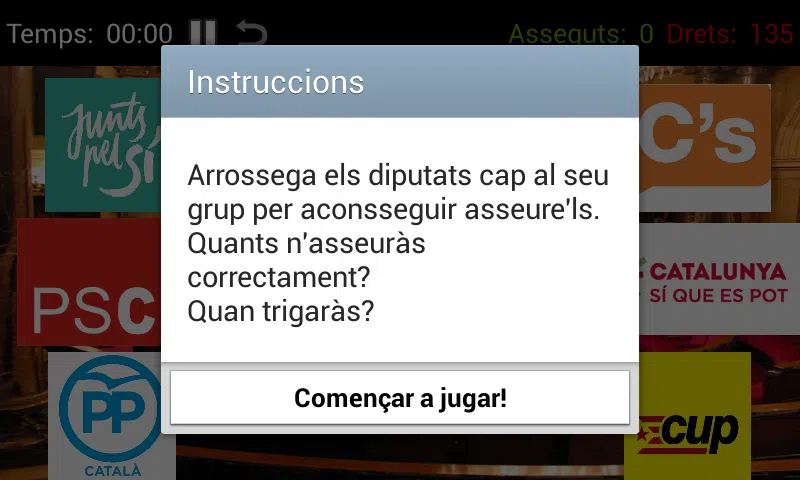Tap the undo arrow icon
Screen dimensions: 800x480
click(252, 33)
